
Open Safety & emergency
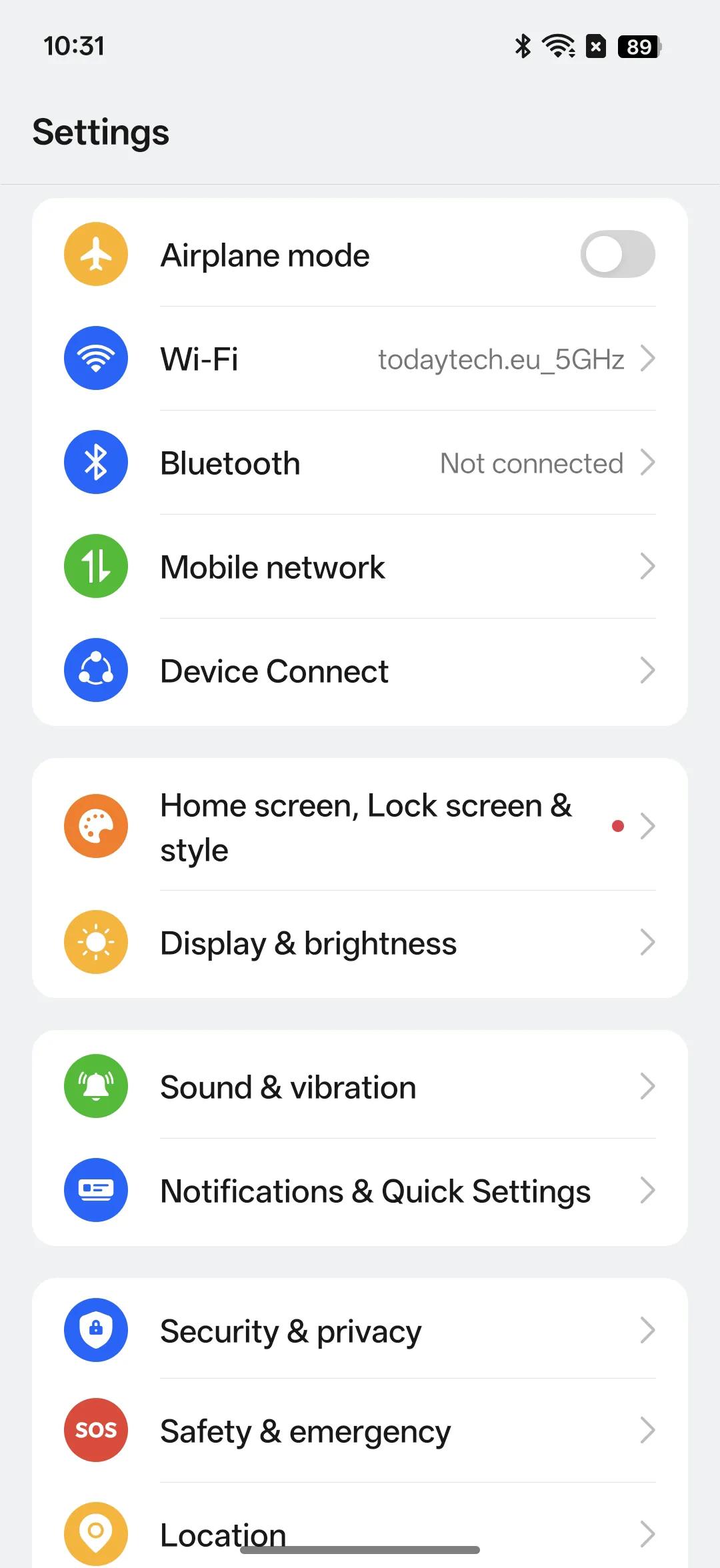[360, 1431]
